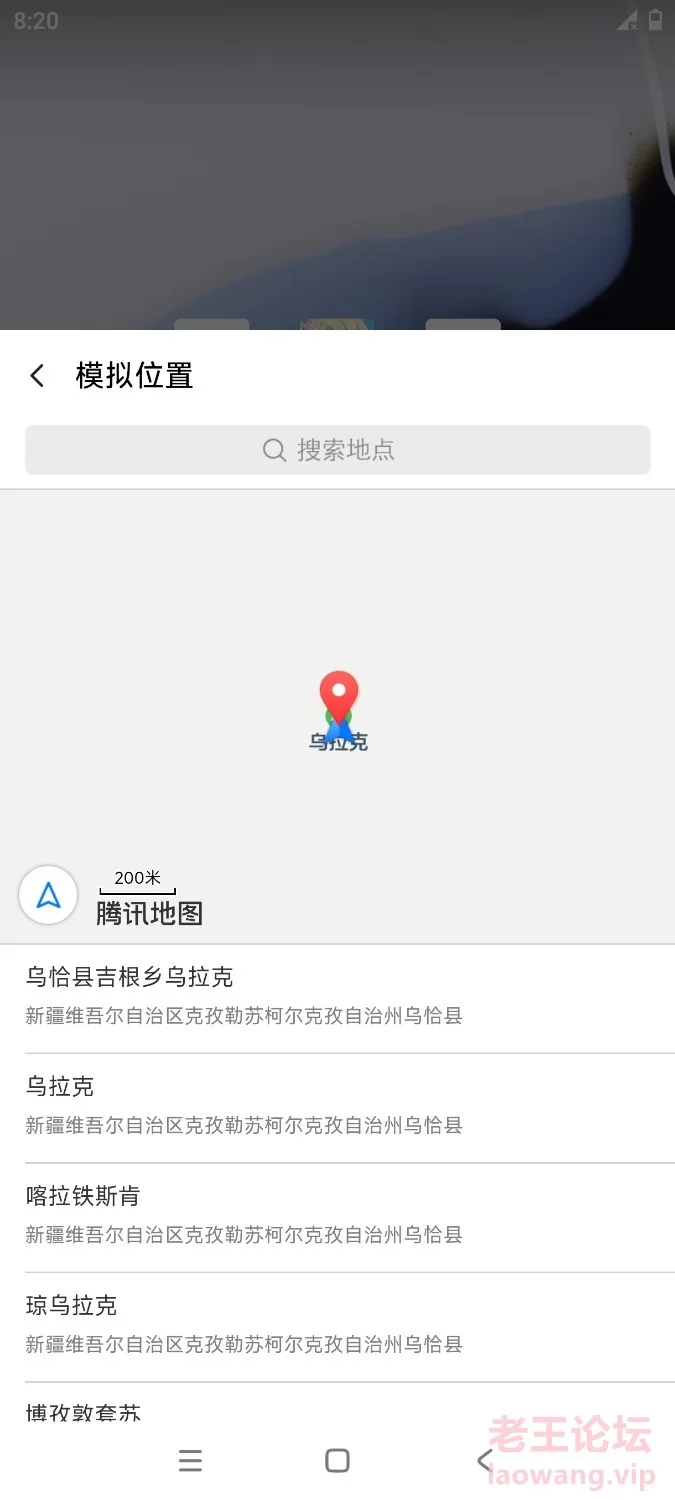
Task: Go back from the 模拟位置 screen
Action: pos(37,376)
